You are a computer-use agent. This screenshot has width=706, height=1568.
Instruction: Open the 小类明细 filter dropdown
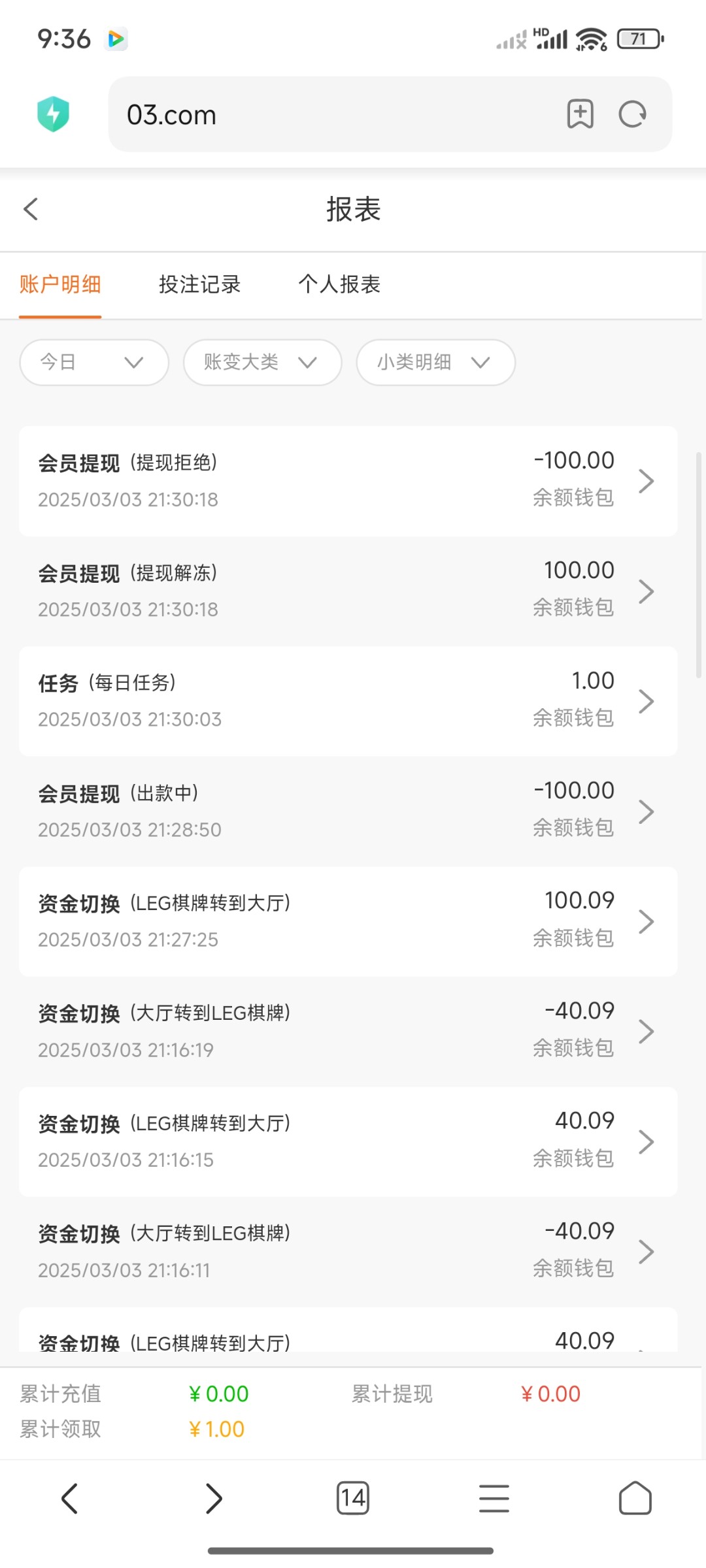point(435,362)
